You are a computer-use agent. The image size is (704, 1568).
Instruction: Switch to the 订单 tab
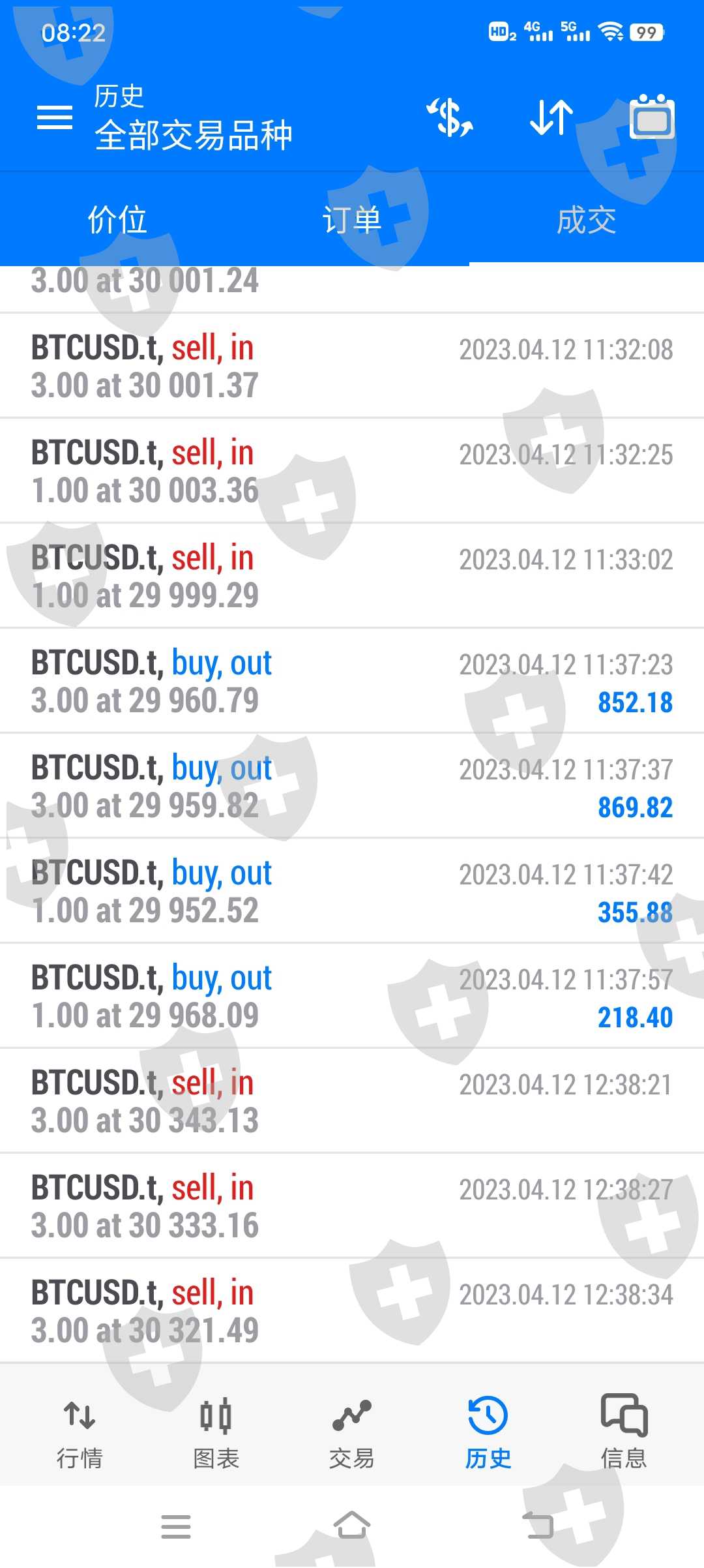coord(352,220)
